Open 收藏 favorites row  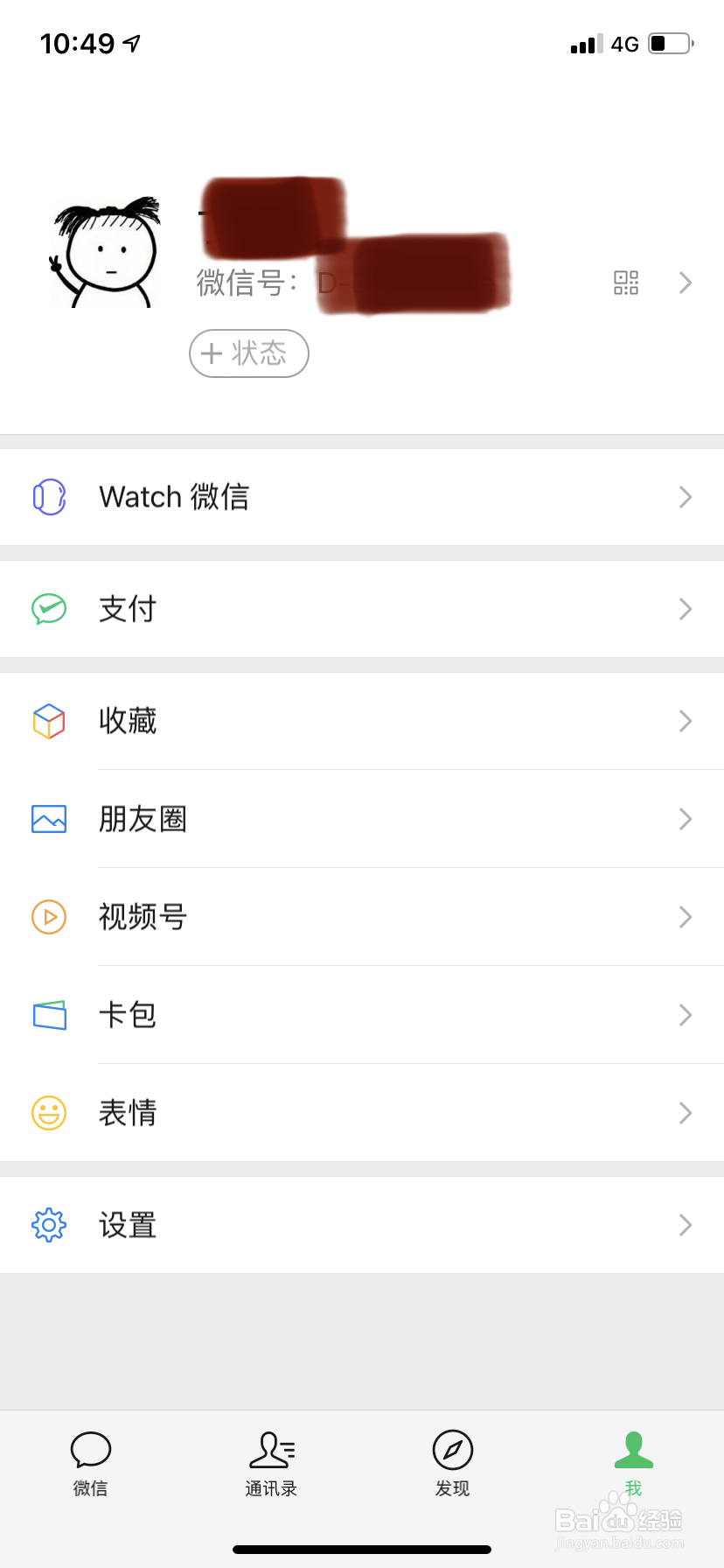pyautogui.click(x=362, y=721)
